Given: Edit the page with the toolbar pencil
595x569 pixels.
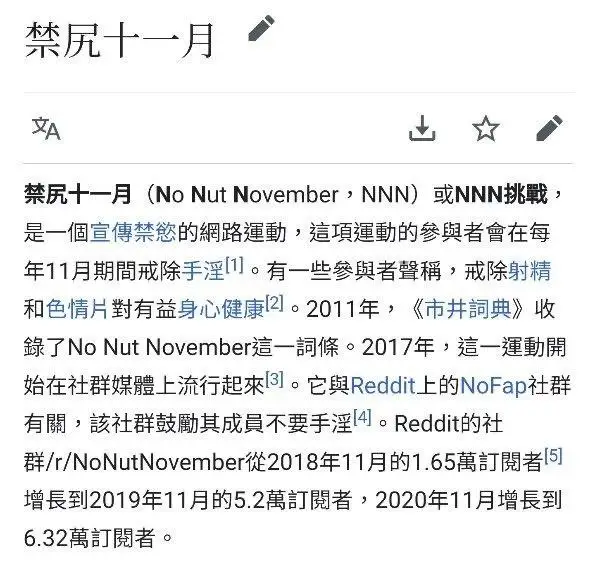Looking at the screenshot, I should pos(549,128).
